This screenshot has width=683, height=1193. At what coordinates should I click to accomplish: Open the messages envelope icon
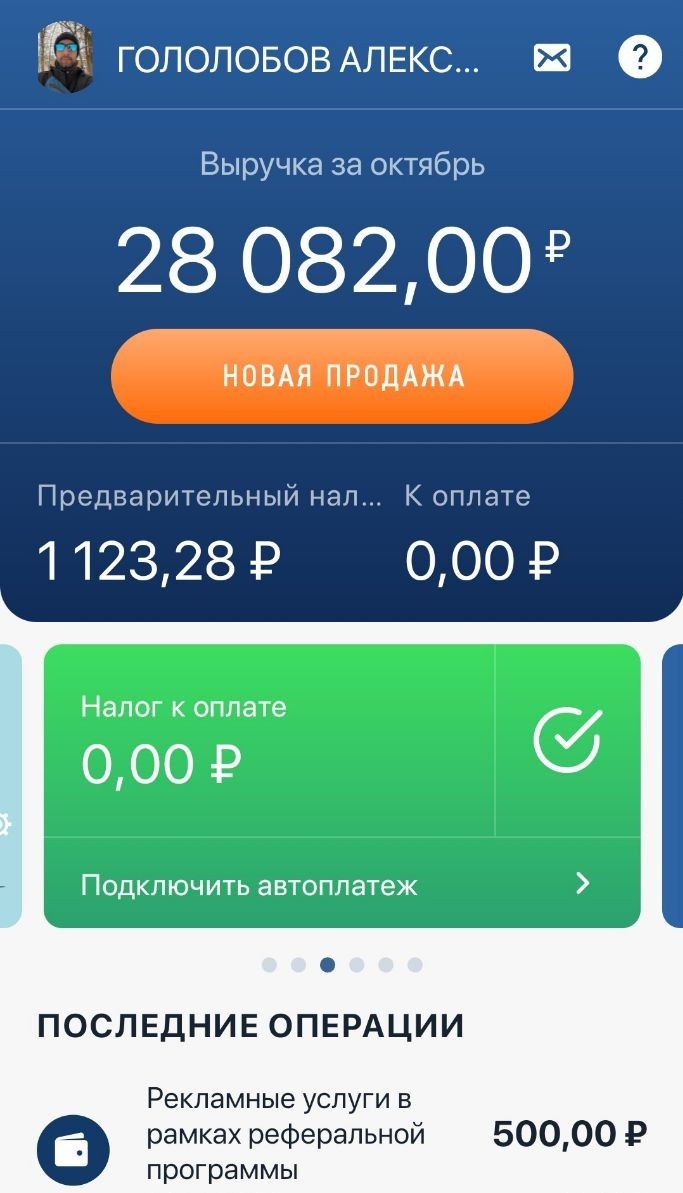coord(552,59)
